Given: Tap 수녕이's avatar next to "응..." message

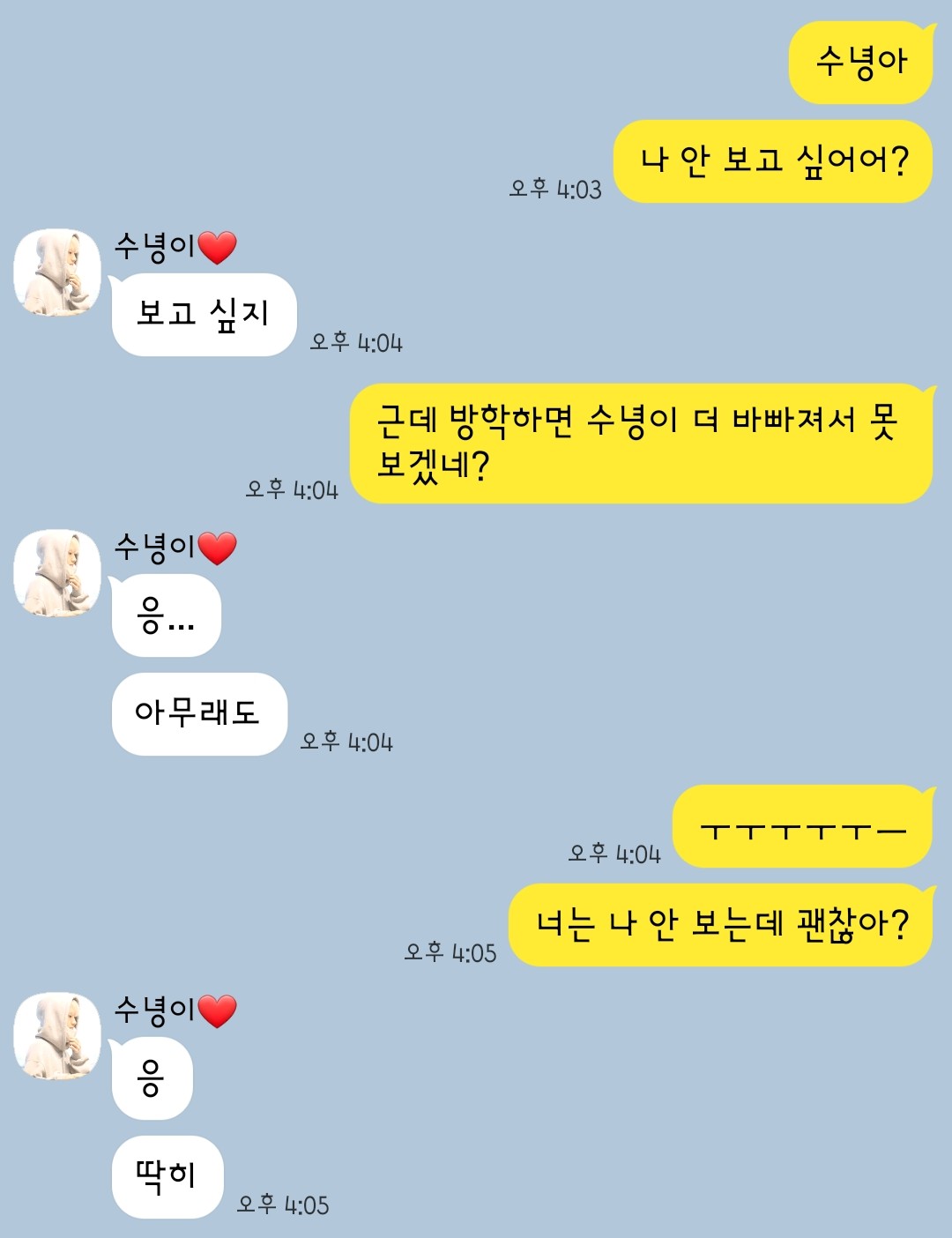Looking at the screenshot, I should click(x=57, y=573).
